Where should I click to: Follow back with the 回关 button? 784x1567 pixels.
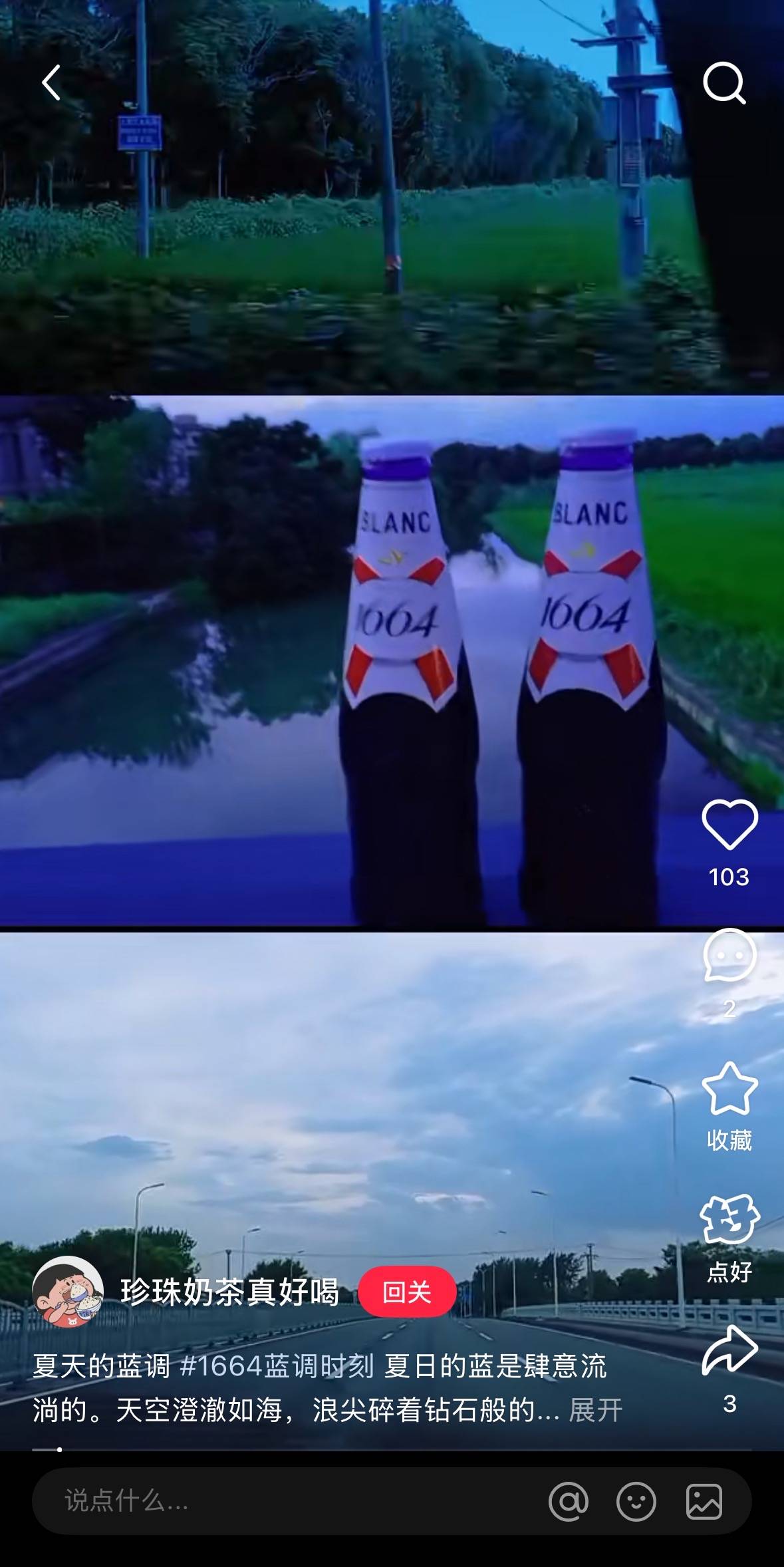point(407,1292)
